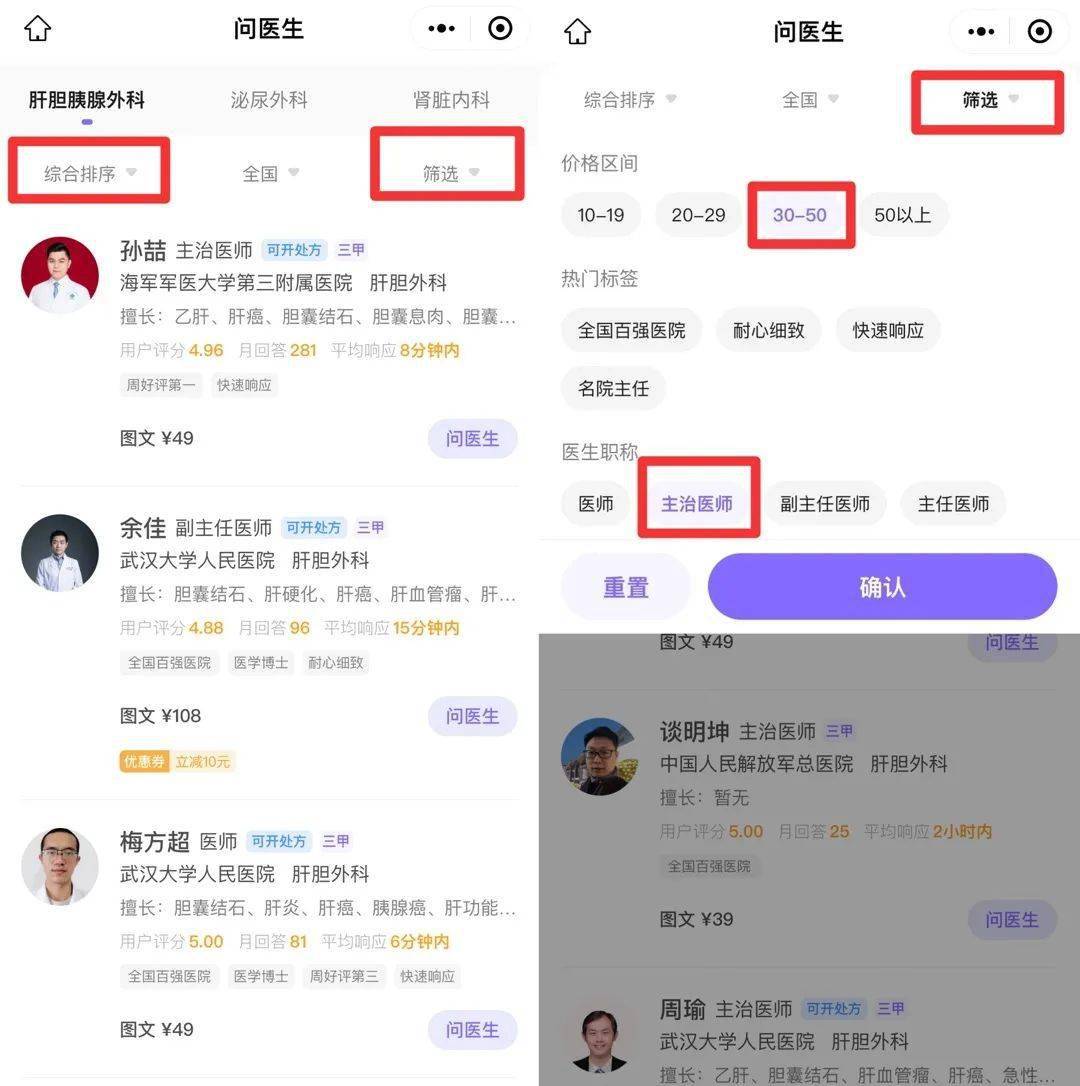Select the 50以上 price range
Image resolution: width=1080 pixels, height=1086 pixels.
pyautogui.click(x=904, y=214)
